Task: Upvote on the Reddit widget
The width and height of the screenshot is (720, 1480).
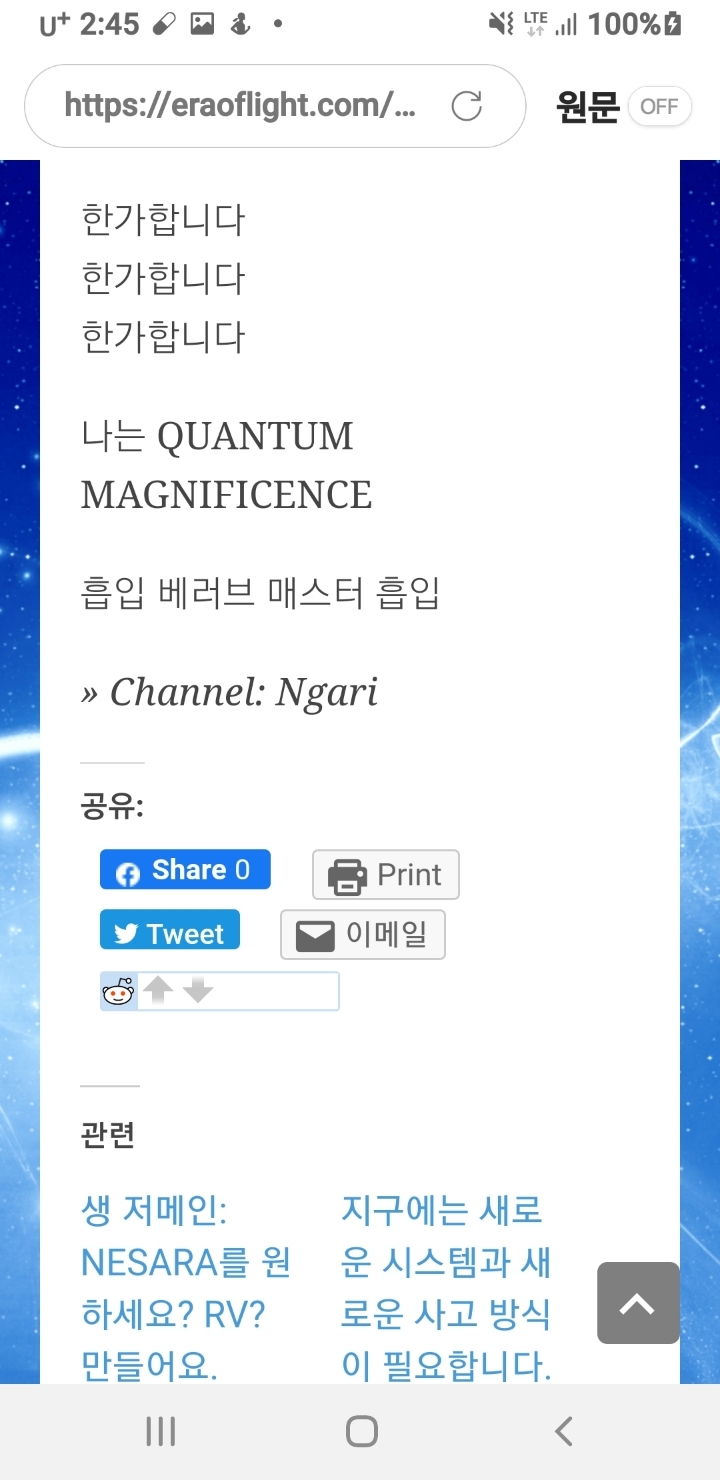Action: click(159, 991)
